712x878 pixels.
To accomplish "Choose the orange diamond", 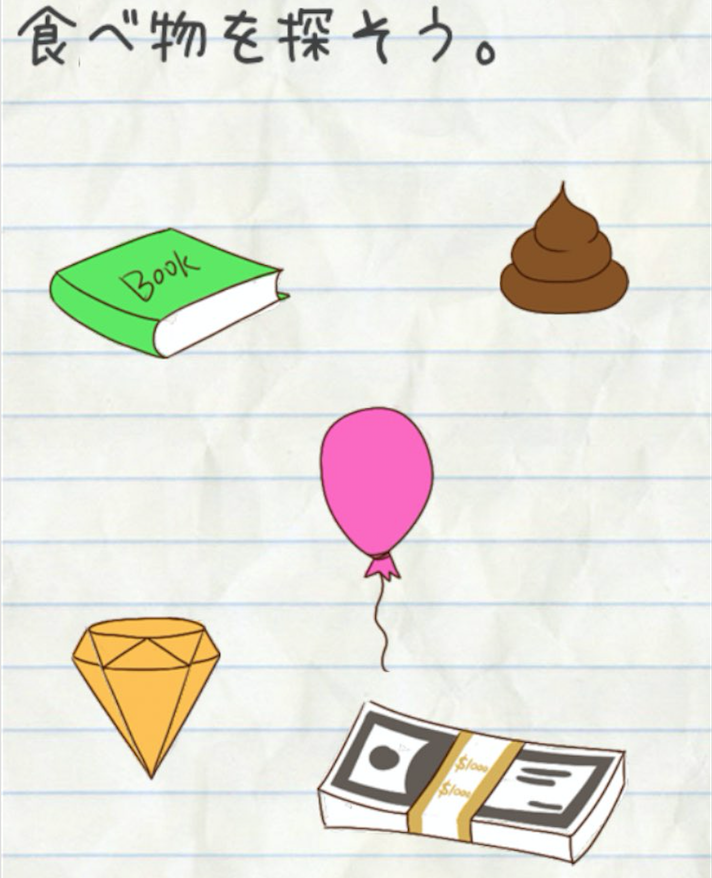I will pos(146,680).
